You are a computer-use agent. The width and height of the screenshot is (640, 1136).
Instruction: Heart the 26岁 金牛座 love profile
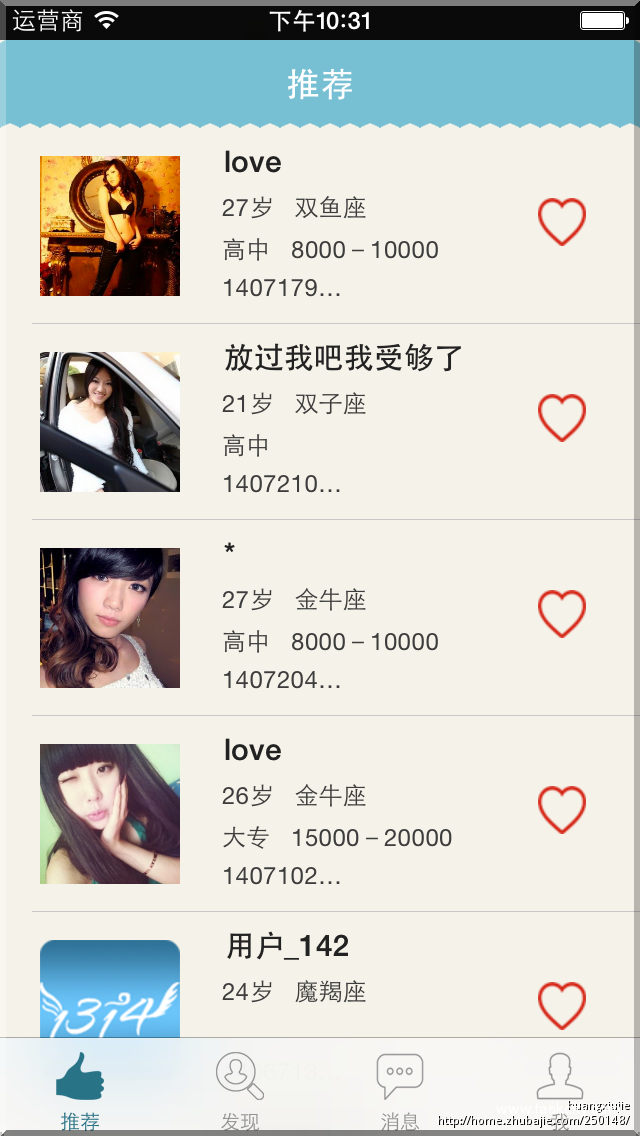(x=562, y=810)
